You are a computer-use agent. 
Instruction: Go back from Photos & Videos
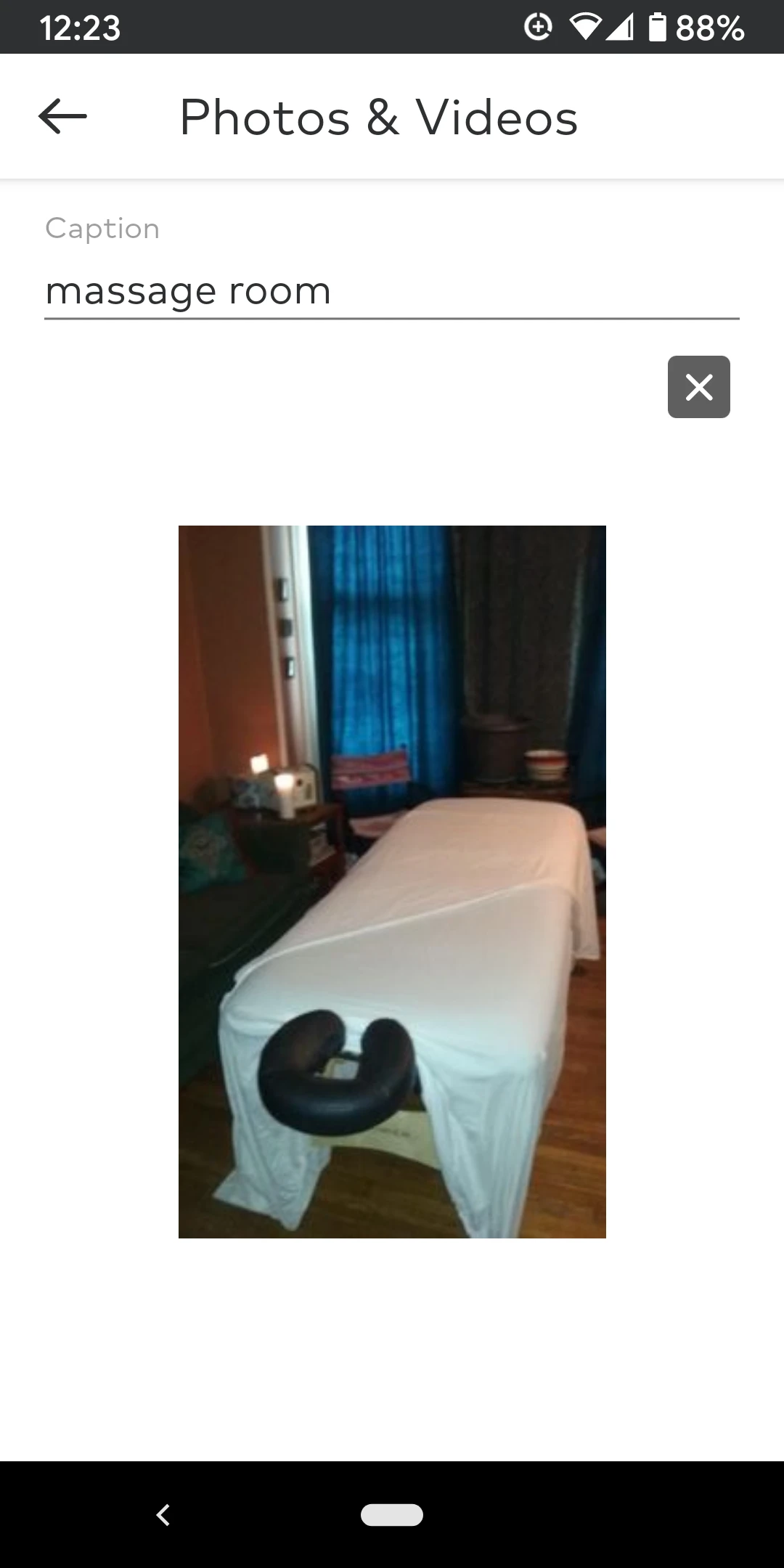click(62, 116)
